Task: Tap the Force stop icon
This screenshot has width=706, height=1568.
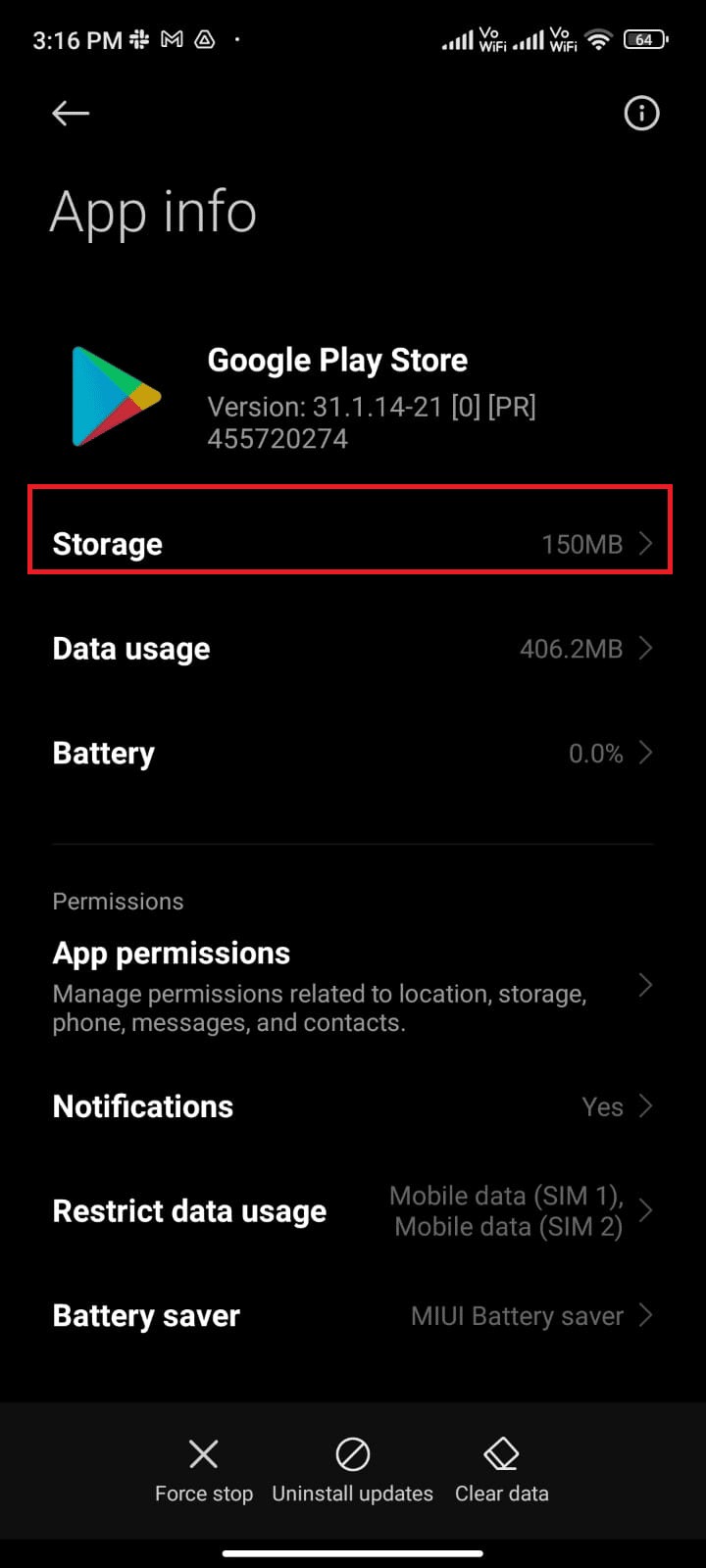Action: 203,1454
